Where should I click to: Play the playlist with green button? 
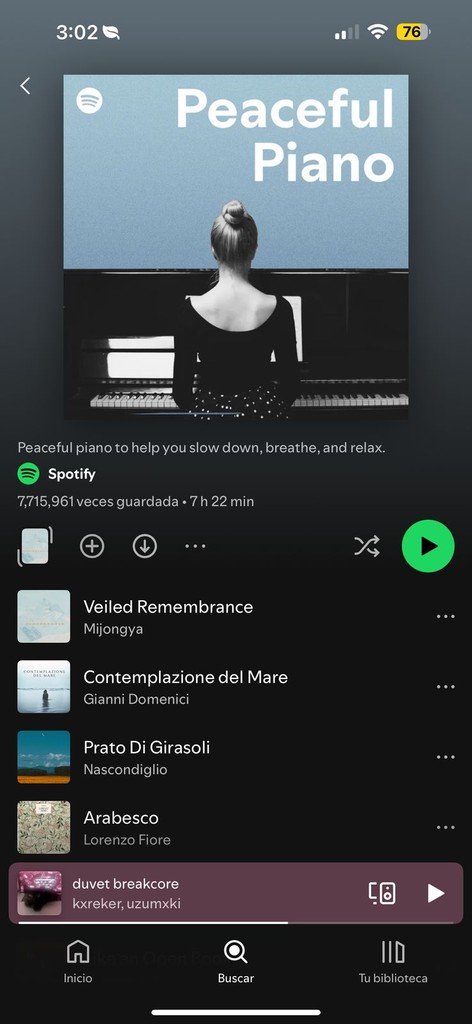[x=428, y=546]
